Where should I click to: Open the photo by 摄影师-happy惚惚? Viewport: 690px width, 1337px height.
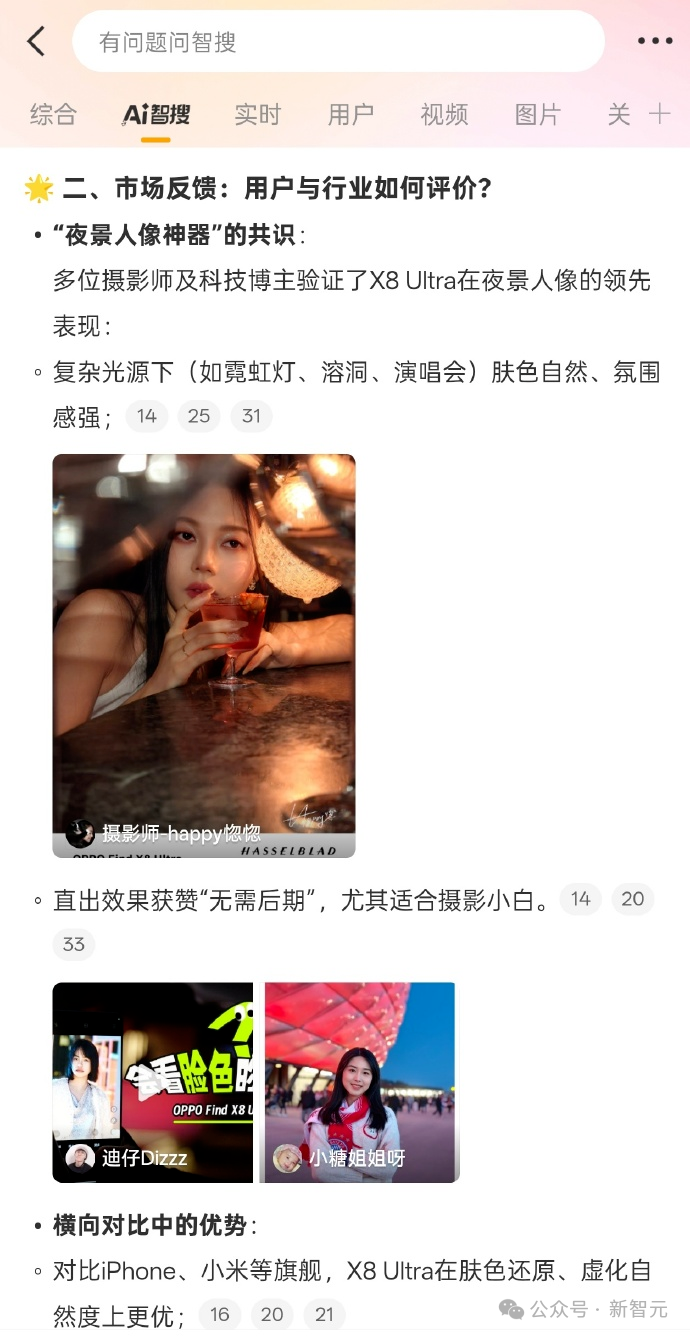pyautogui.click(x=204, y=655)
